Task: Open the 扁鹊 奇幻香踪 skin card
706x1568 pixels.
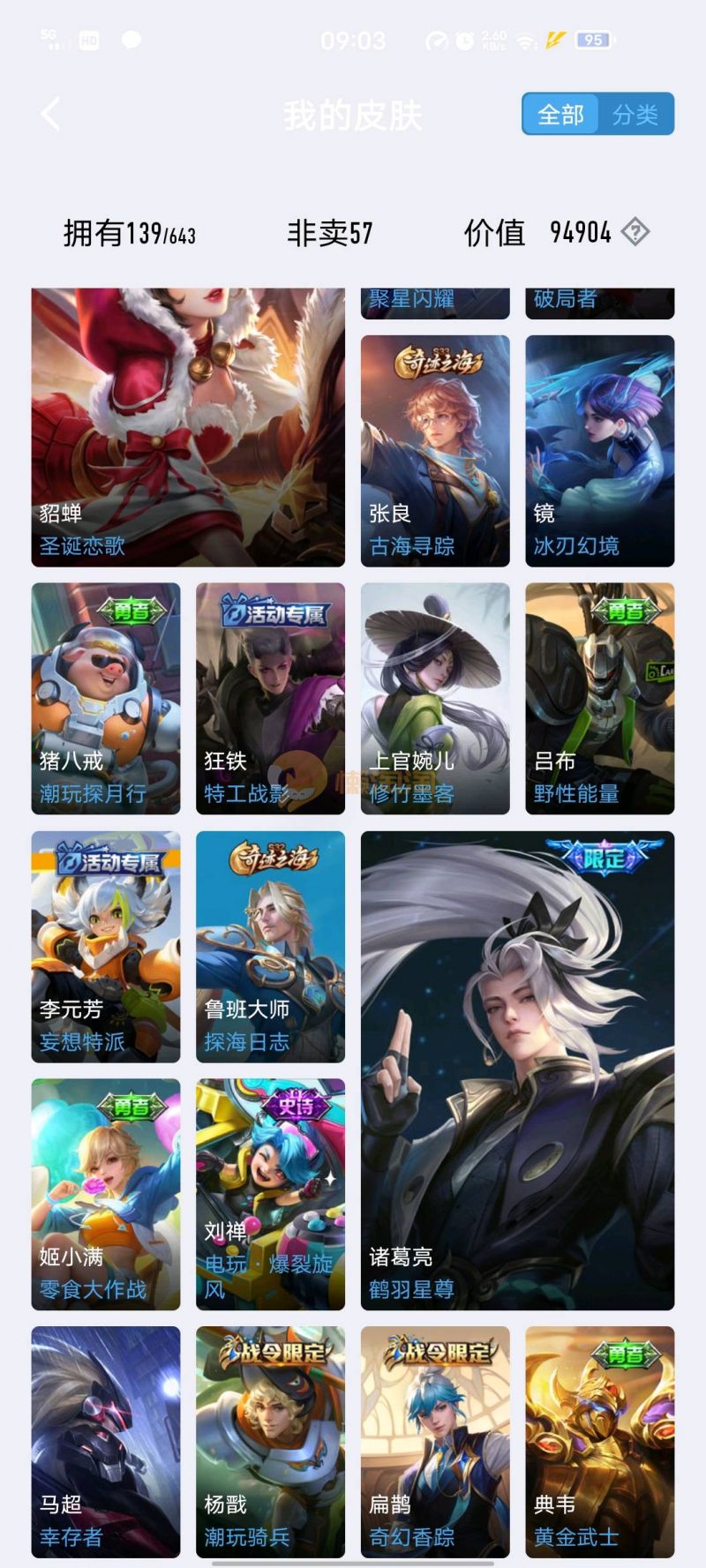Action: point(435,1441)
